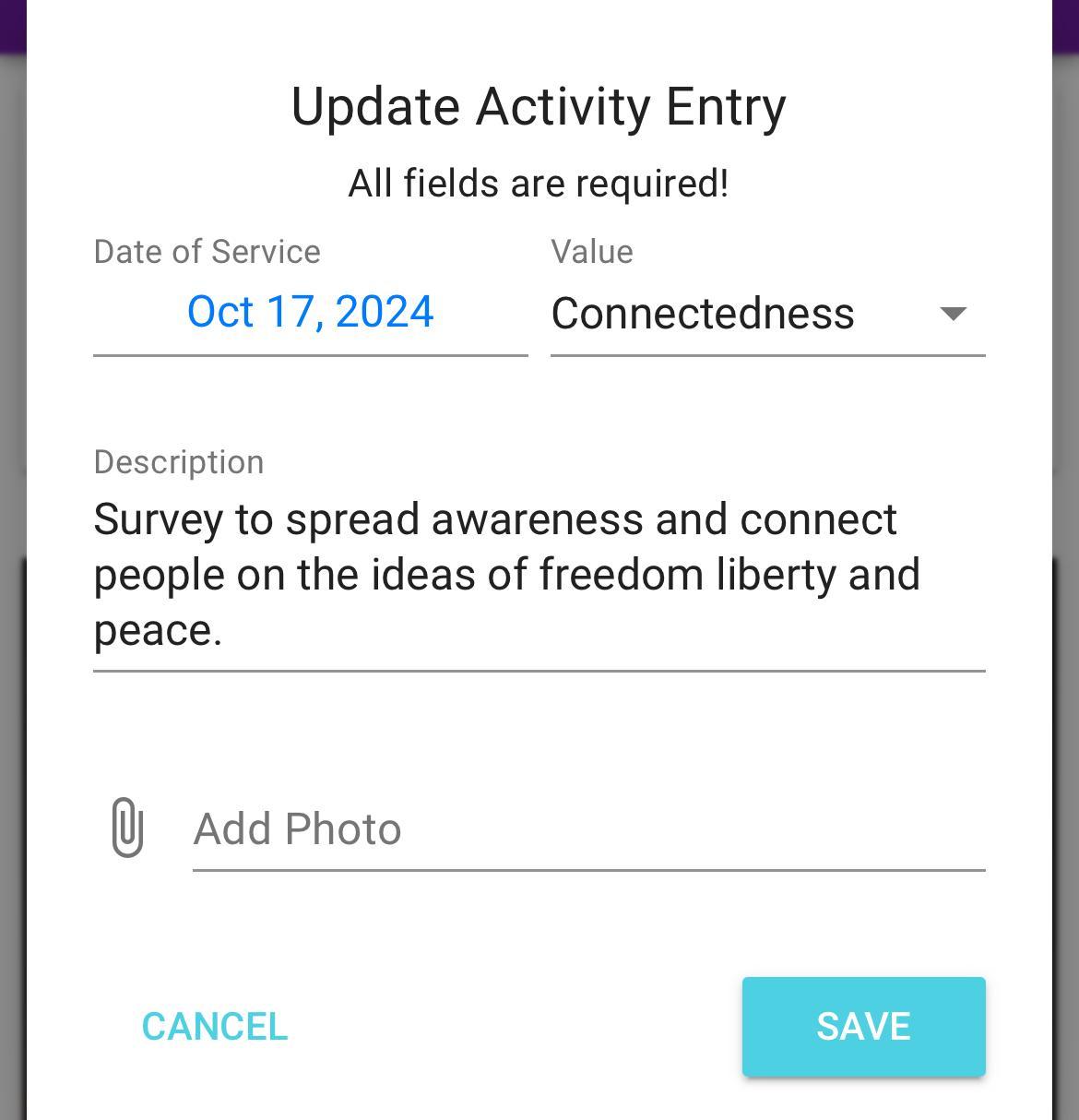Save the updated activity entry
Image resolution: width=1079 pixels, height=1120 pixels.
(863, 1027)
